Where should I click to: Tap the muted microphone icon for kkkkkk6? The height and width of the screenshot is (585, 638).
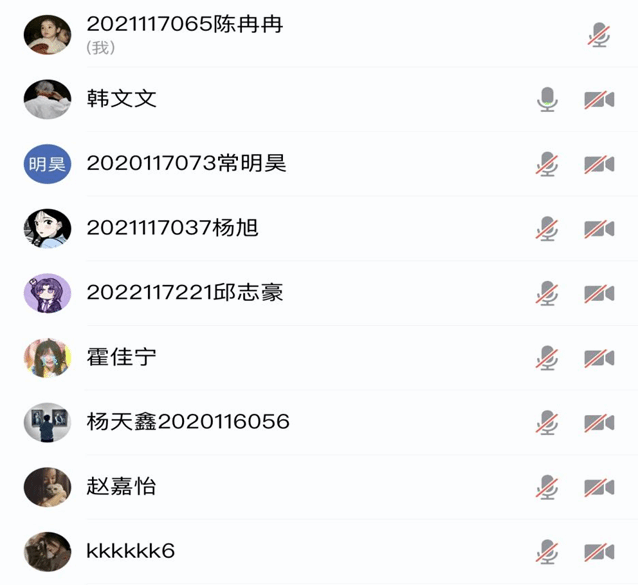tap(546, 552)
